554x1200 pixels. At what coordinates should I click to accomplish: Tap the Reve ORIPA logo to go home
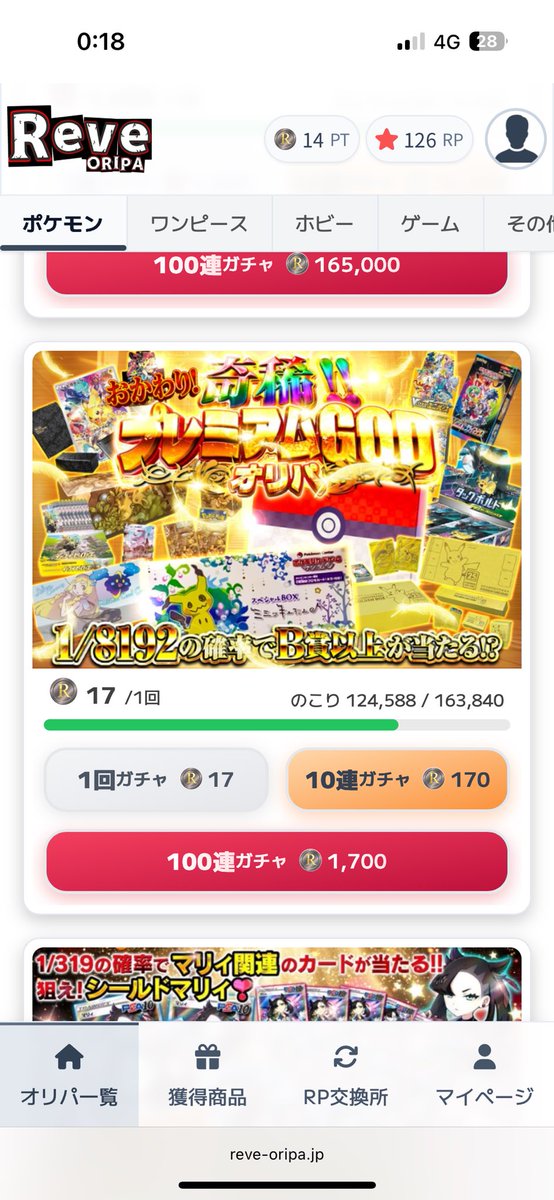(80, 137)
